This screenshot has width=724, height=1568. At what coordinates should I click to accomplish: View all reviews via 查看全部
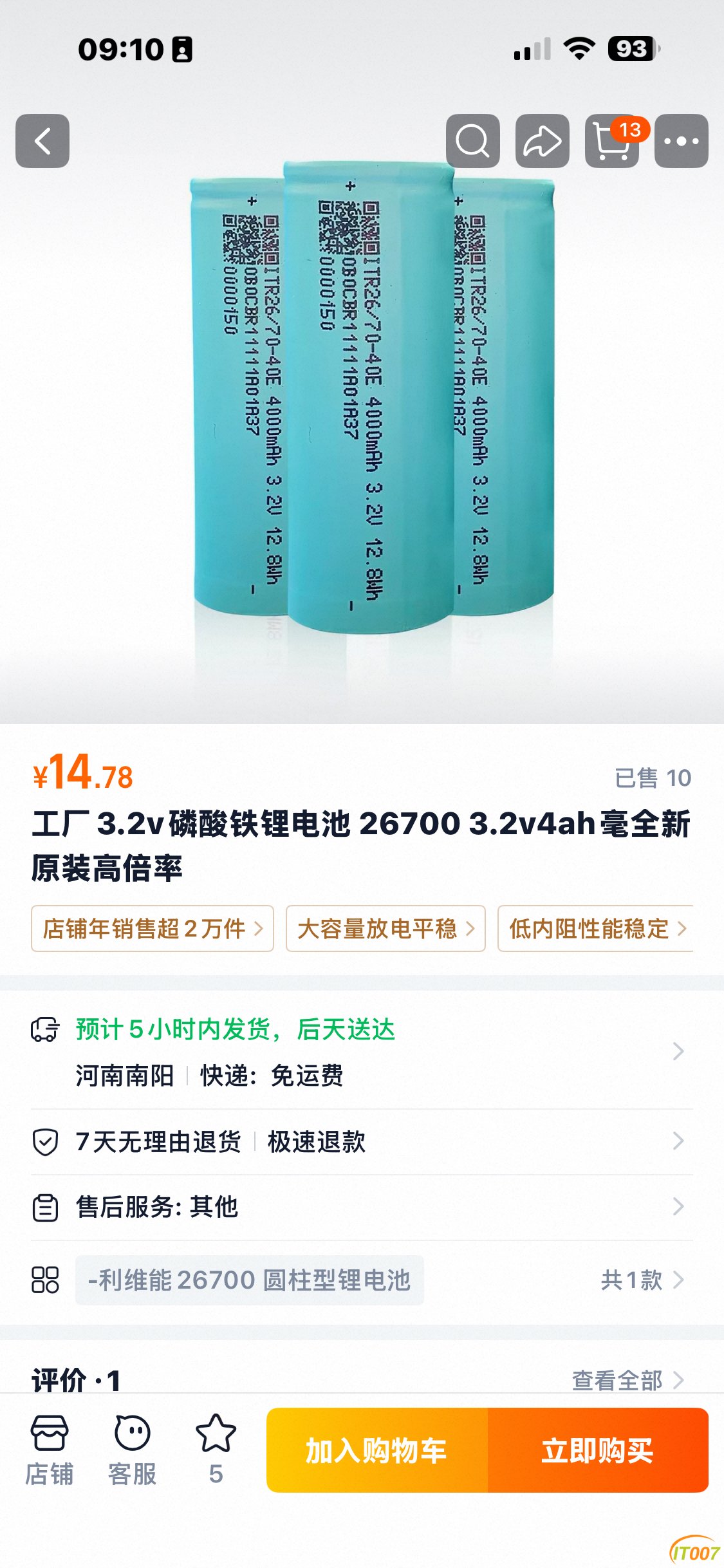click(x=627, y=1380)
